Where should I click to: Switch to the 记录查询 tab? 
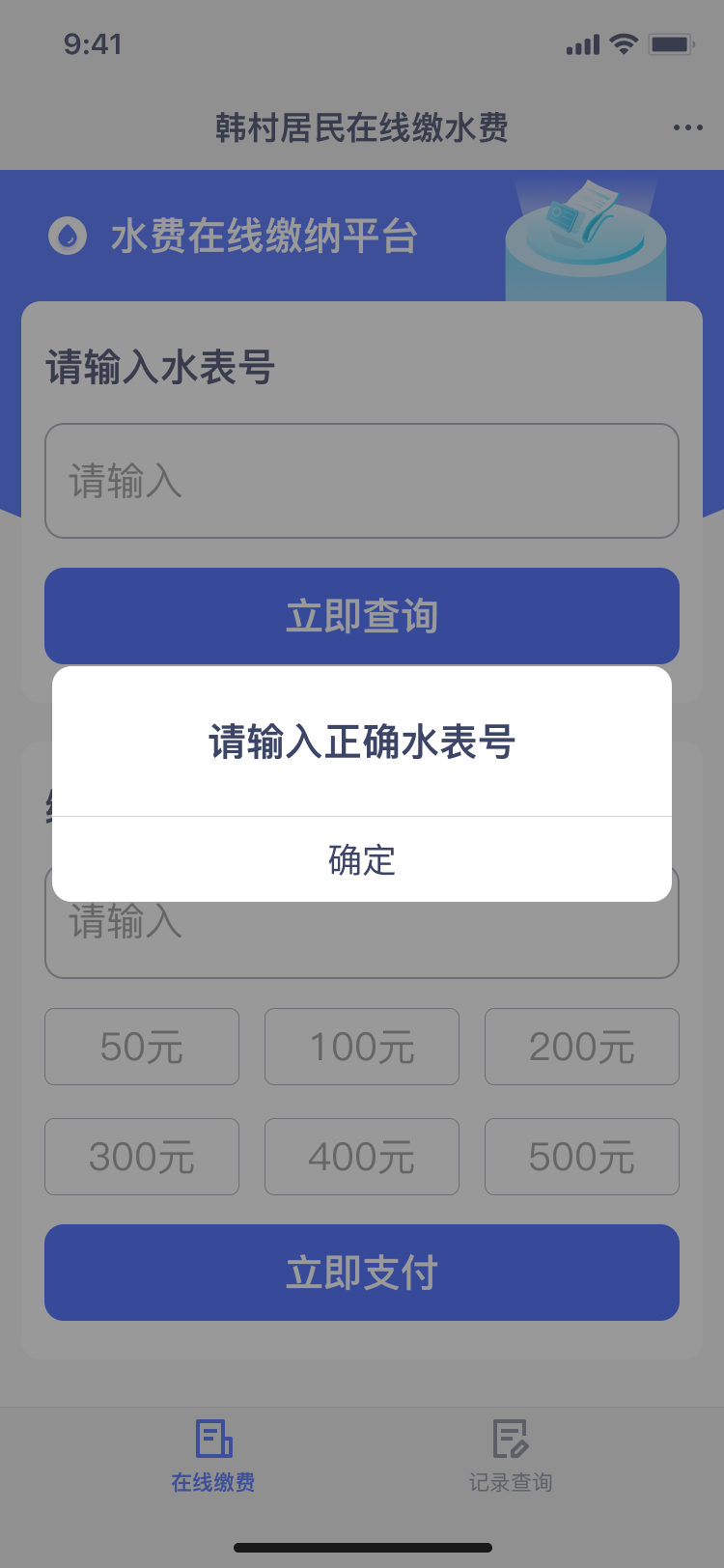(x=511, y=1456)
